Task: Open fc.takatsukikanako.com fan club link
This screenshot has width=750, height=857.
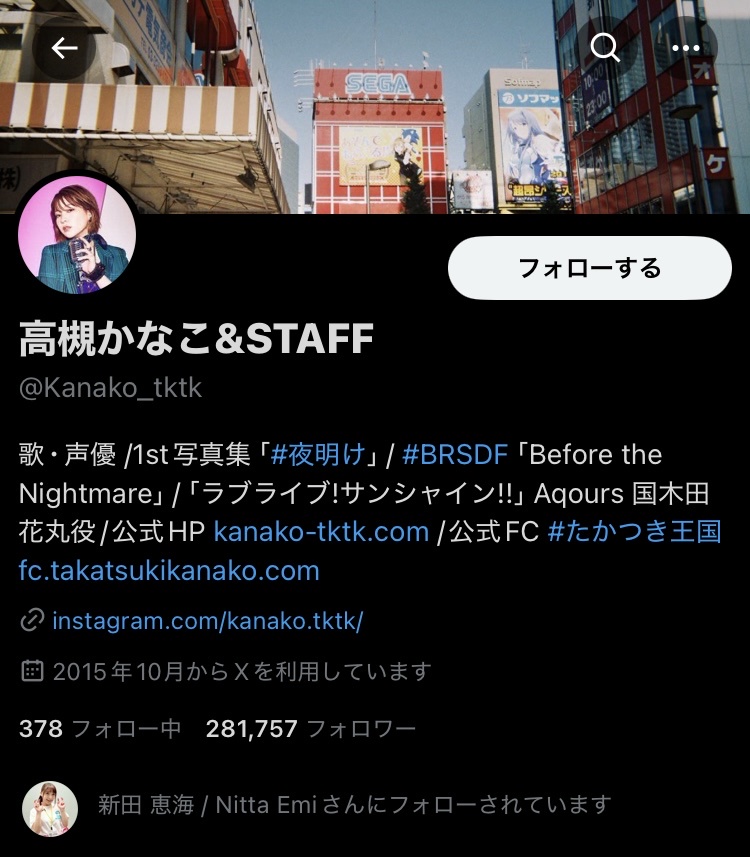Action: click(169, 571)
